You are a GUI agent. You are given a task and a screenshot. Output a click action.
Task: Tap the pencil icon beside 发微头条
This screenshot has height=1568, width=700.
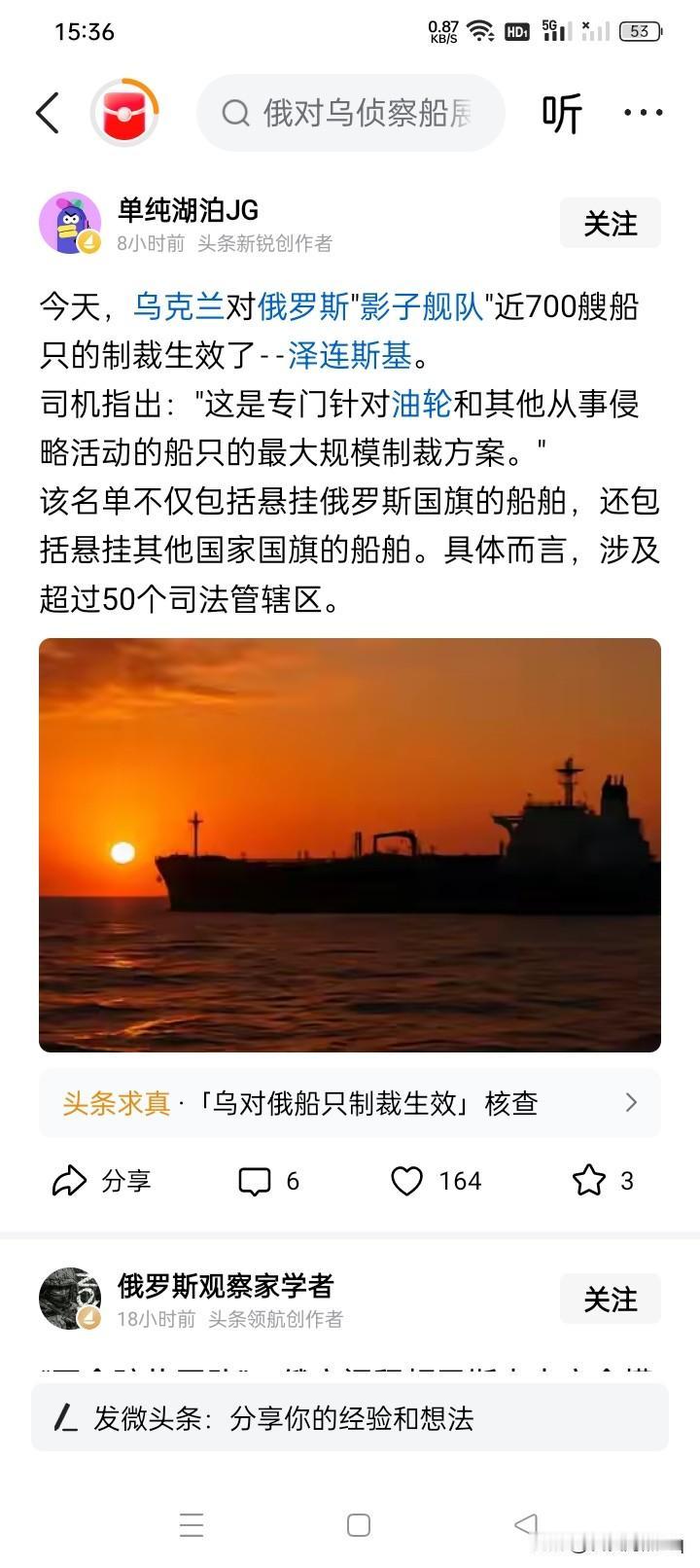coord(66,1418)
